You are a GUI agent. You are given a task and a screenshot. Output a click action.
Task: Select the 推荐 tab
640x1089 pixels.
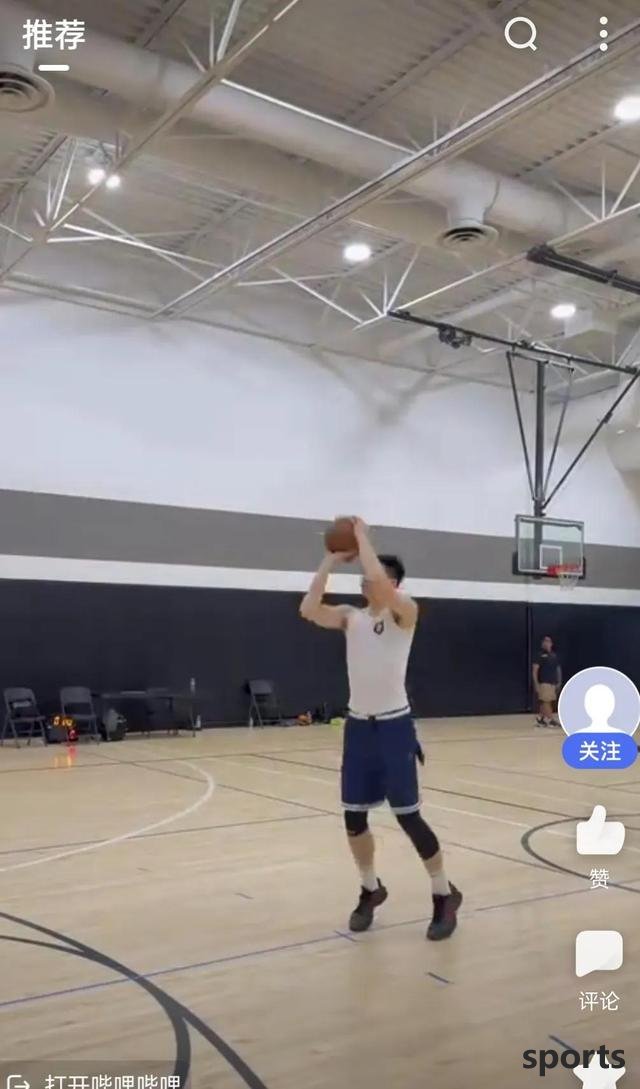54,36
